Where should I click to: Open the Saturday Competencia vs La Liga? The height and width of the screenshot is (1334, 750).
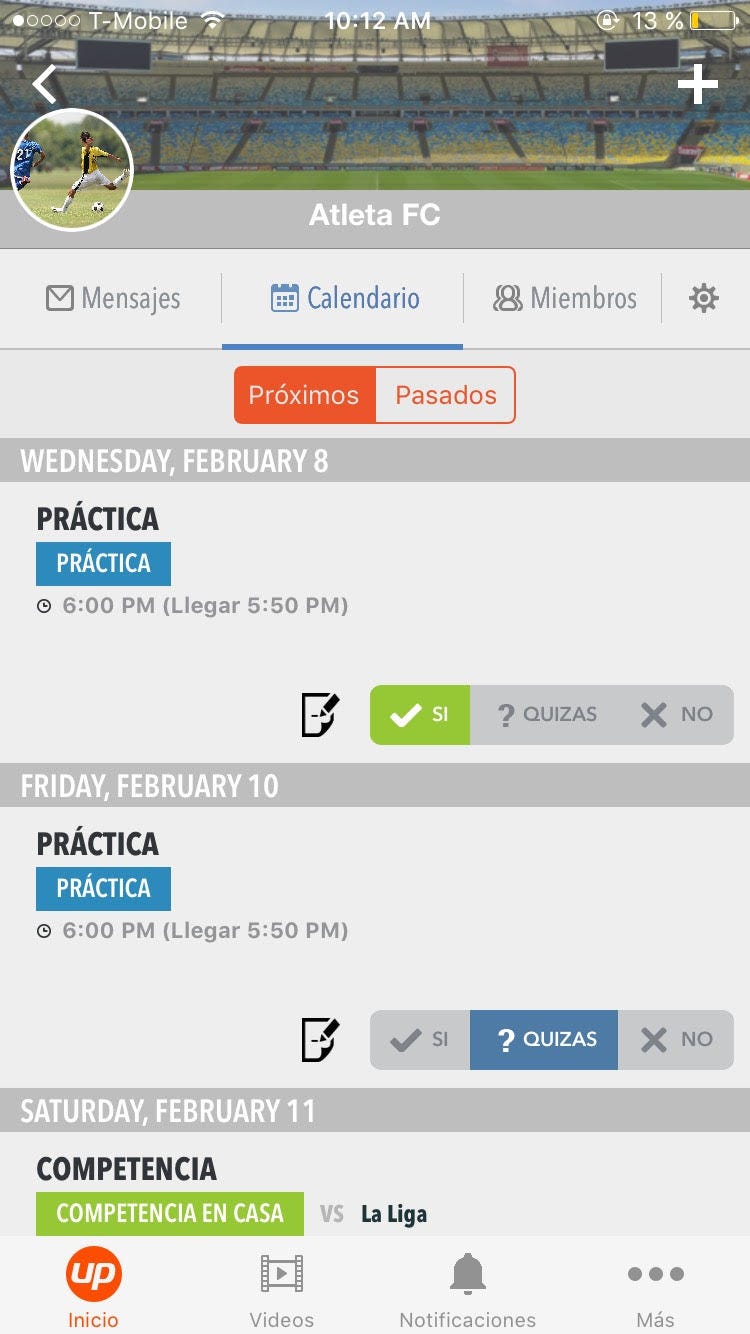pos(375,1185)
